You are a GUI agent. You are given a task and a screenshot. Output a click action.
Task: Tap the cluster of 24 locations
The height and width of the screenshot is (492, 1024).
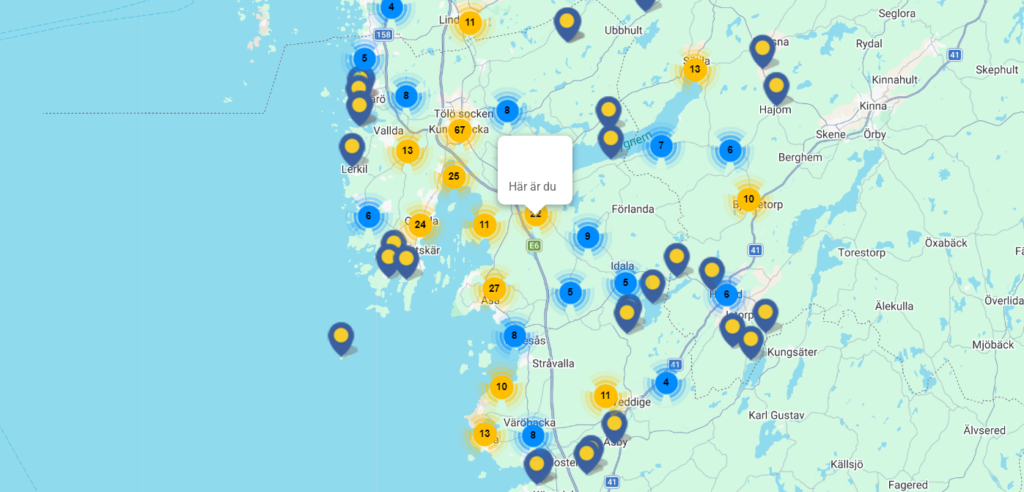coord(420,224)
